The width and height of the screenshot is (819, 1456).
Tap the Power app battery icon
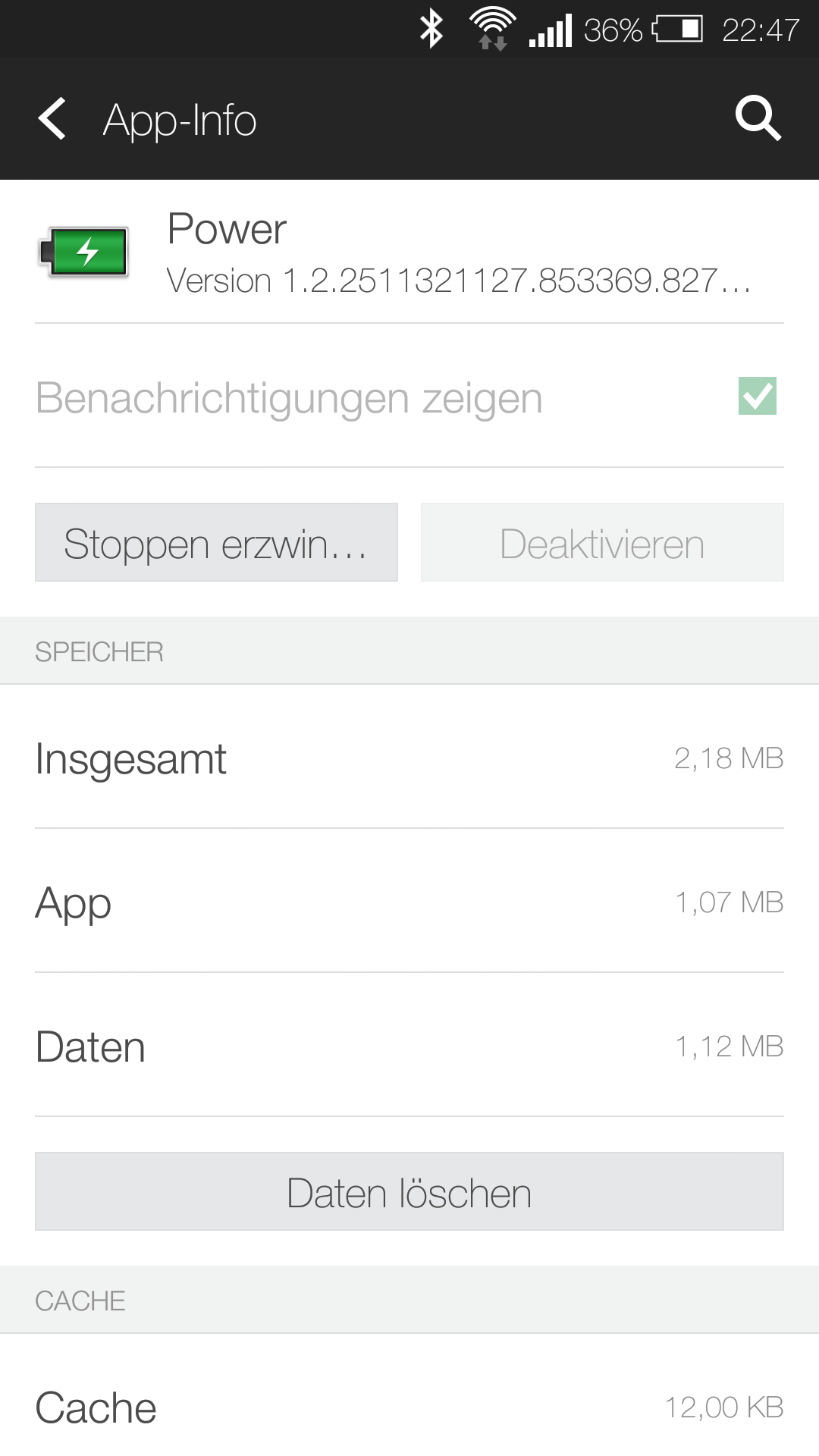85,251
